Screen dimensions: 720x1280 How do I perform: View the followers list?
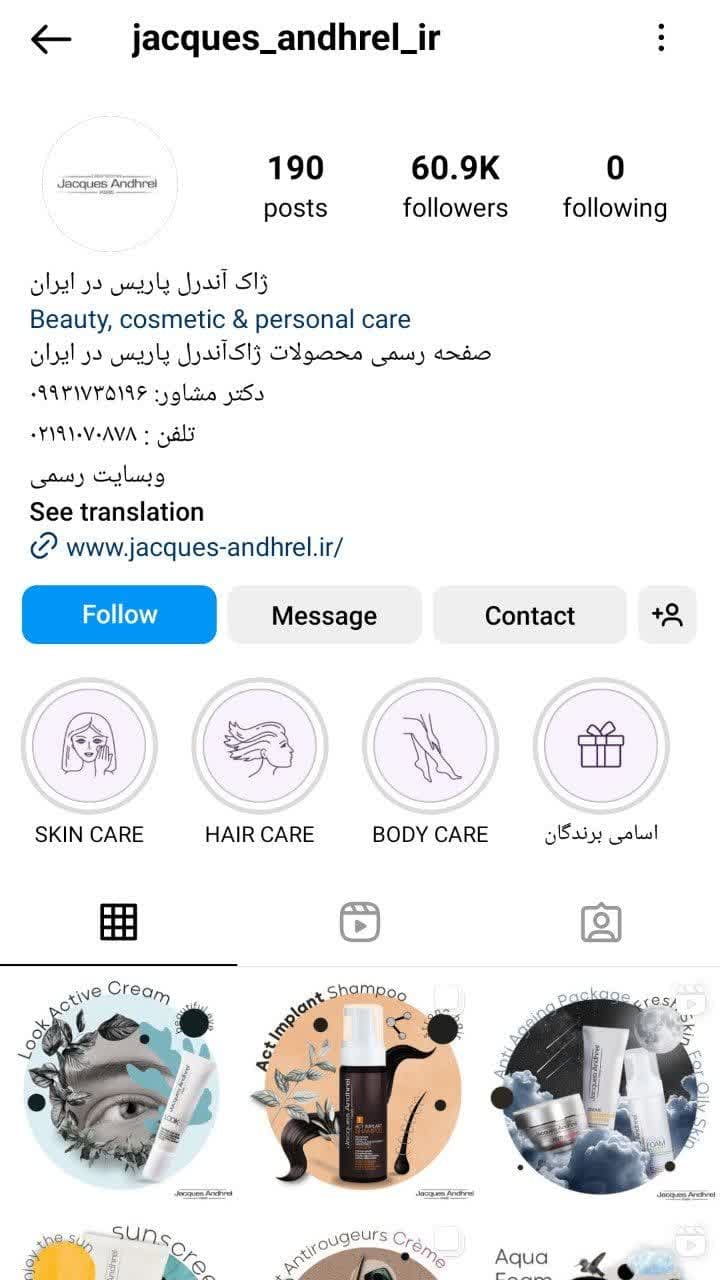[455, 186]
